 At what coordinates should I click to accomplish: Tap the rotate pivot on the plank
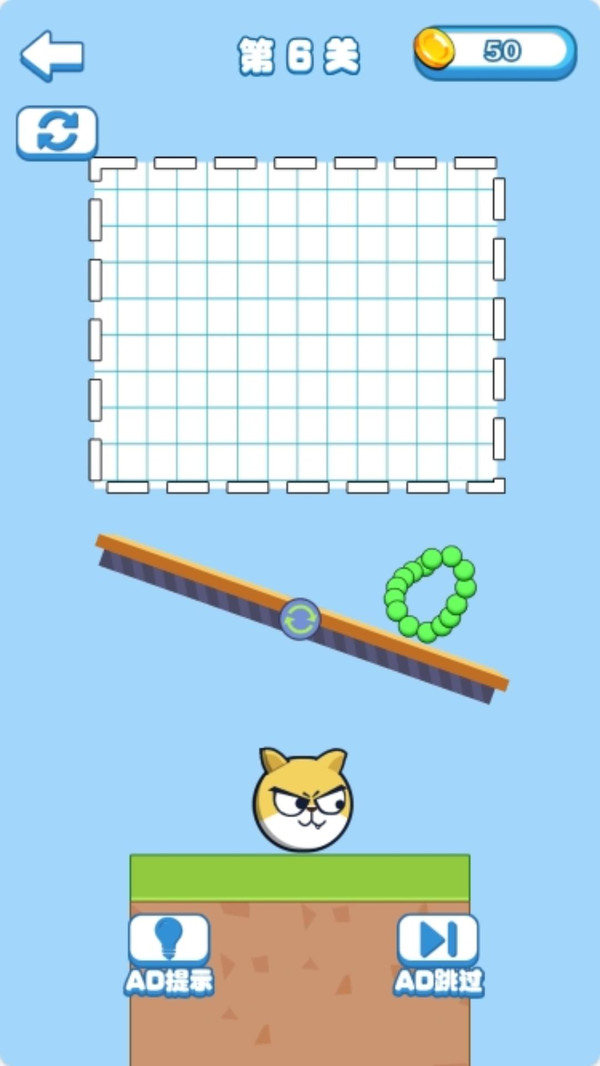[x=300, y=620]
